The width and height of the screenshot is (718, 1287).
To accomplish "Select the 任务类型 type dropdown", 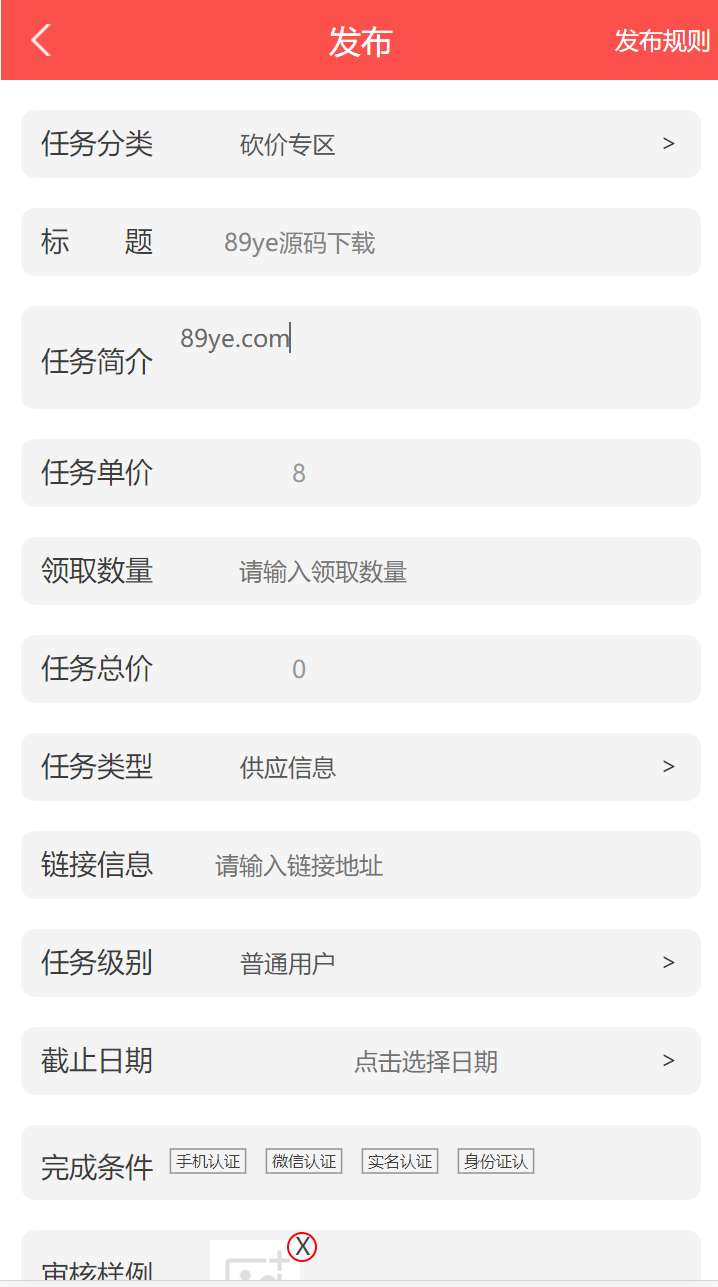I will click(361, 767).
